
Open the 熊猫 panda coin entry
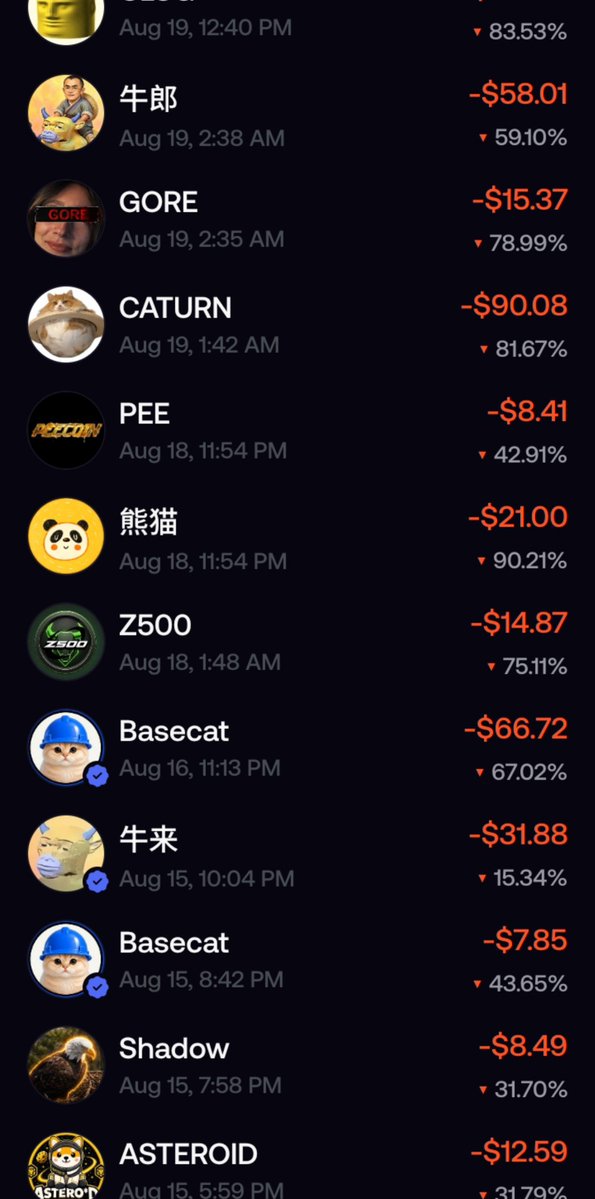pos(298,536)
